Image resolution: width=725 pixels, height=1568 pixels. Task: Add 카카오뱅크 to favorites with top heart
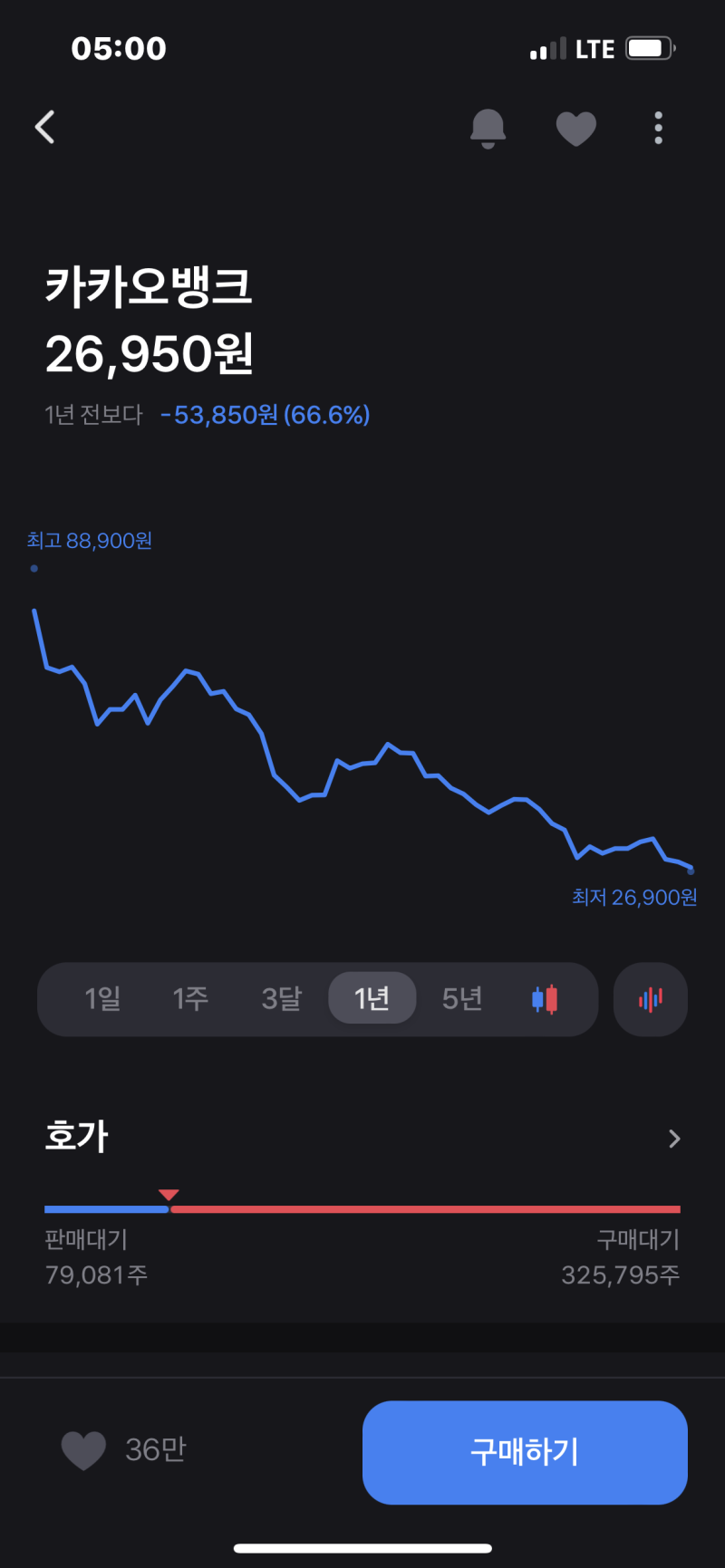pyautogui.click(x=575, y=128)
